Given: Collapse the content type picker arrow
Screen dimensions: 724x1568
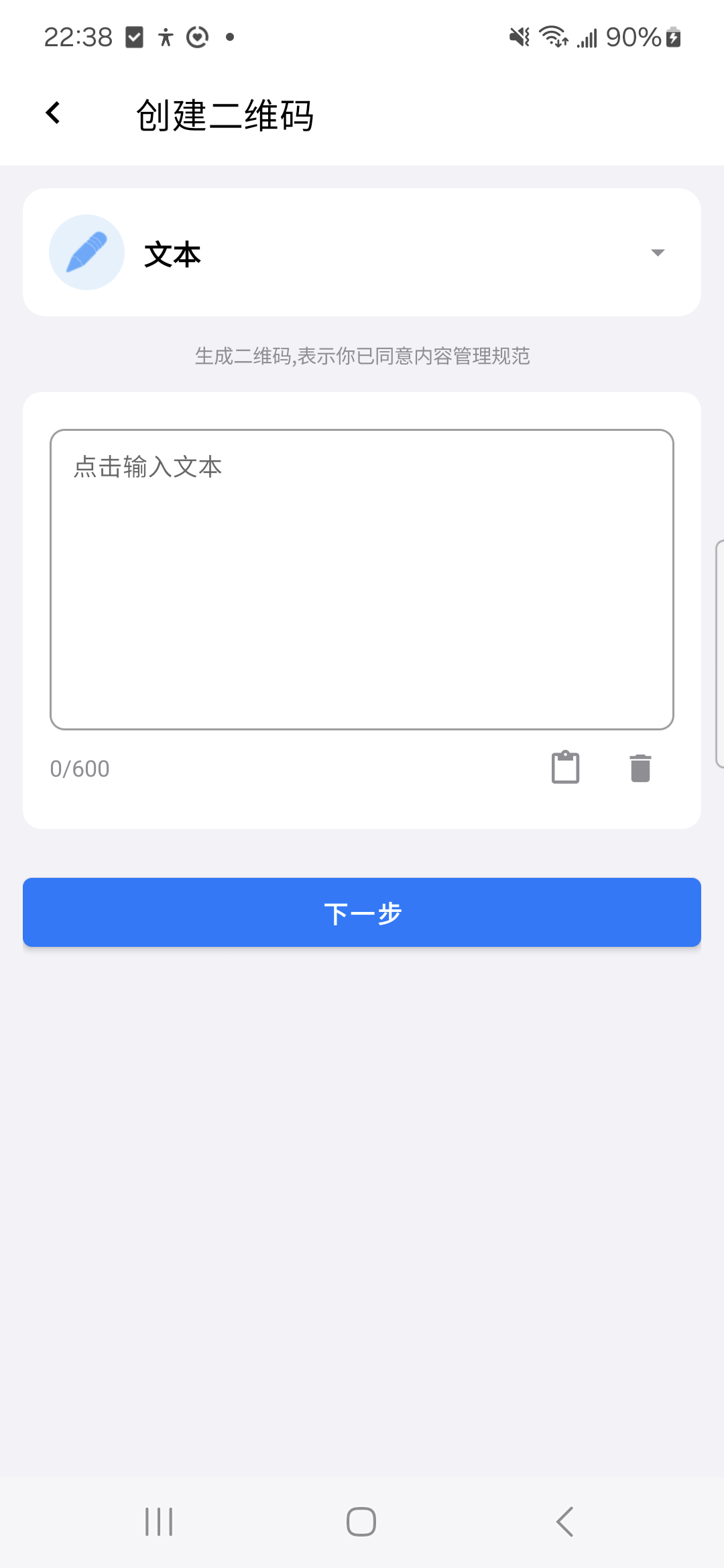Looking at the screenshot, I should pyautogui.click(x=658, y=251).
